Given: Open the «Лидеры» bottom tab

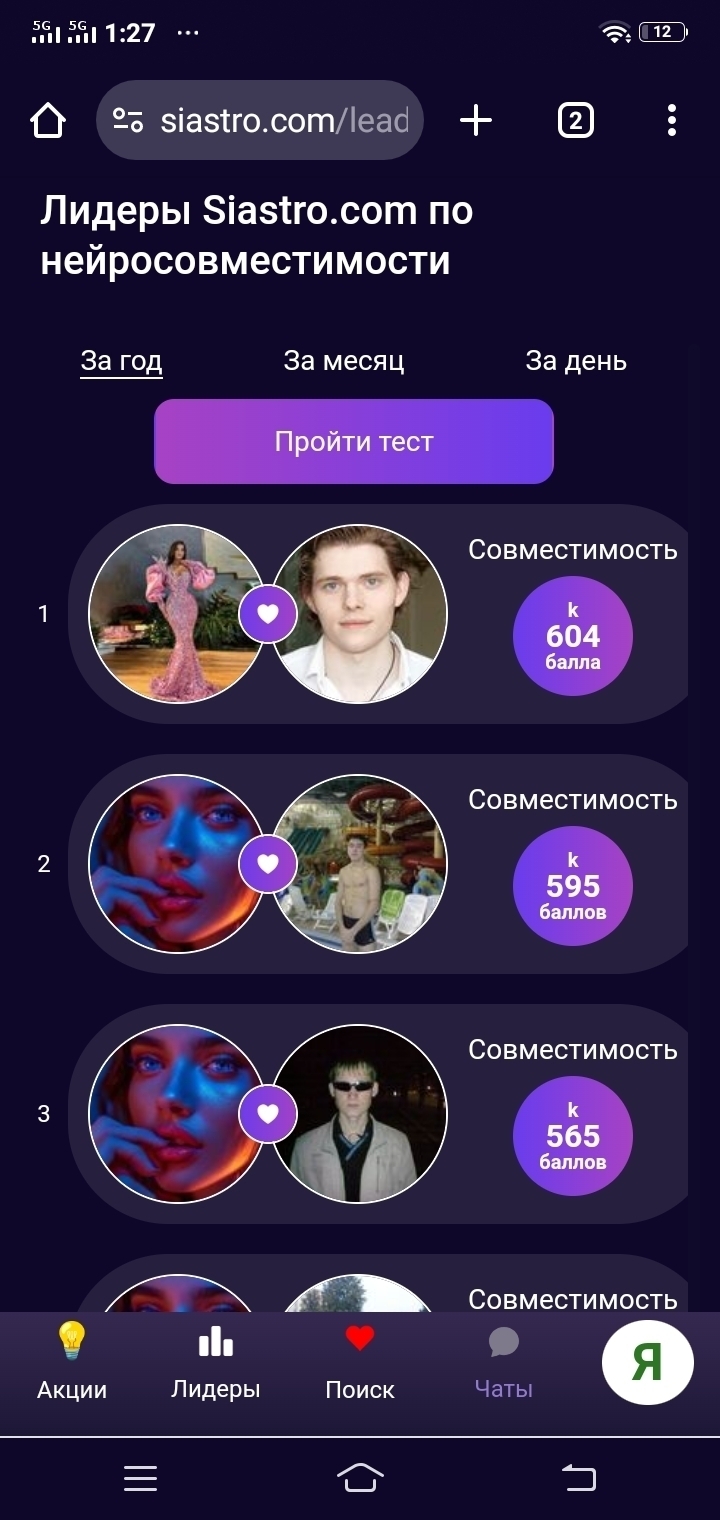Looking at the screenshot, I should (x=215, y=1362).
